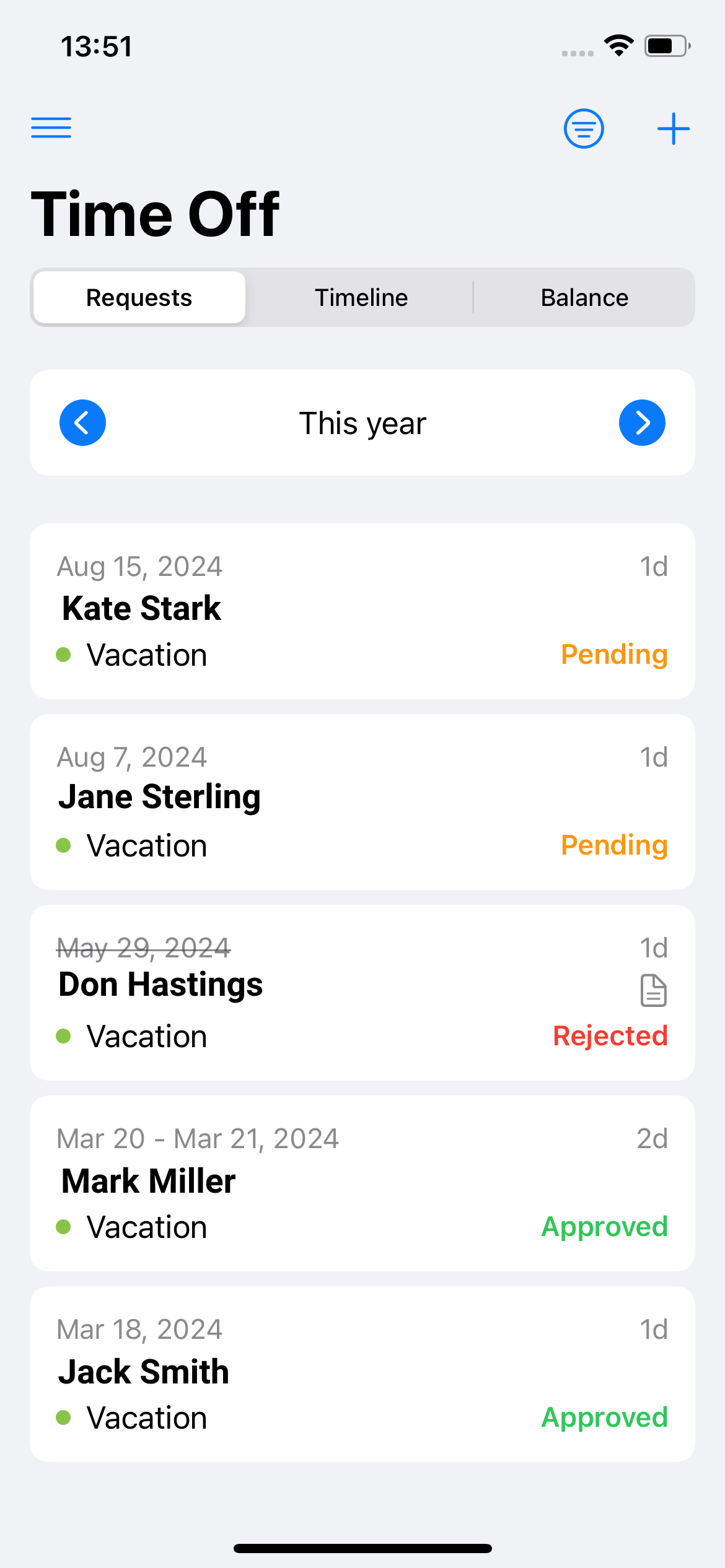Go to the next time period
Screen dimensions: 725x1568
click(642, 422)
